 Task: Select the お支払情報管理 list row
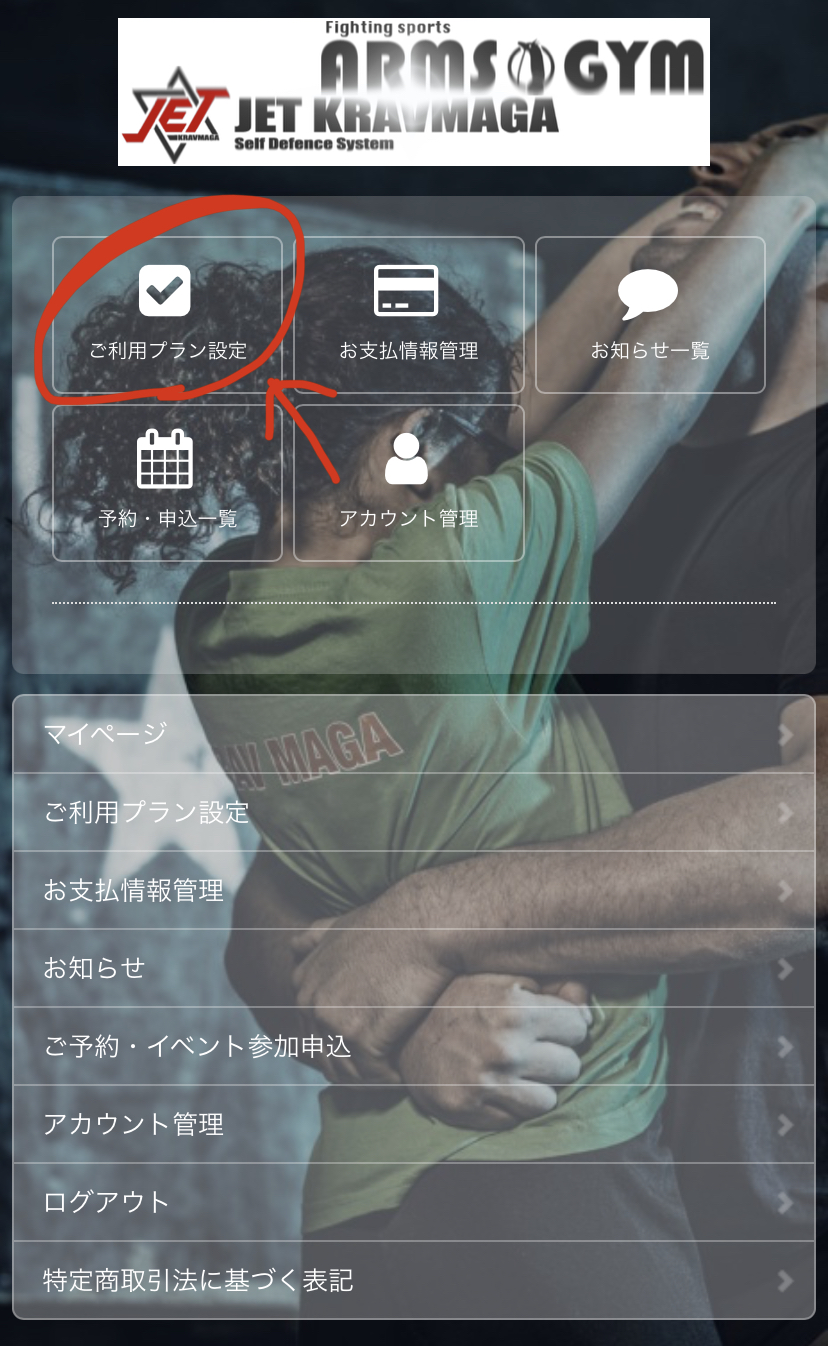tap(414, 890)
